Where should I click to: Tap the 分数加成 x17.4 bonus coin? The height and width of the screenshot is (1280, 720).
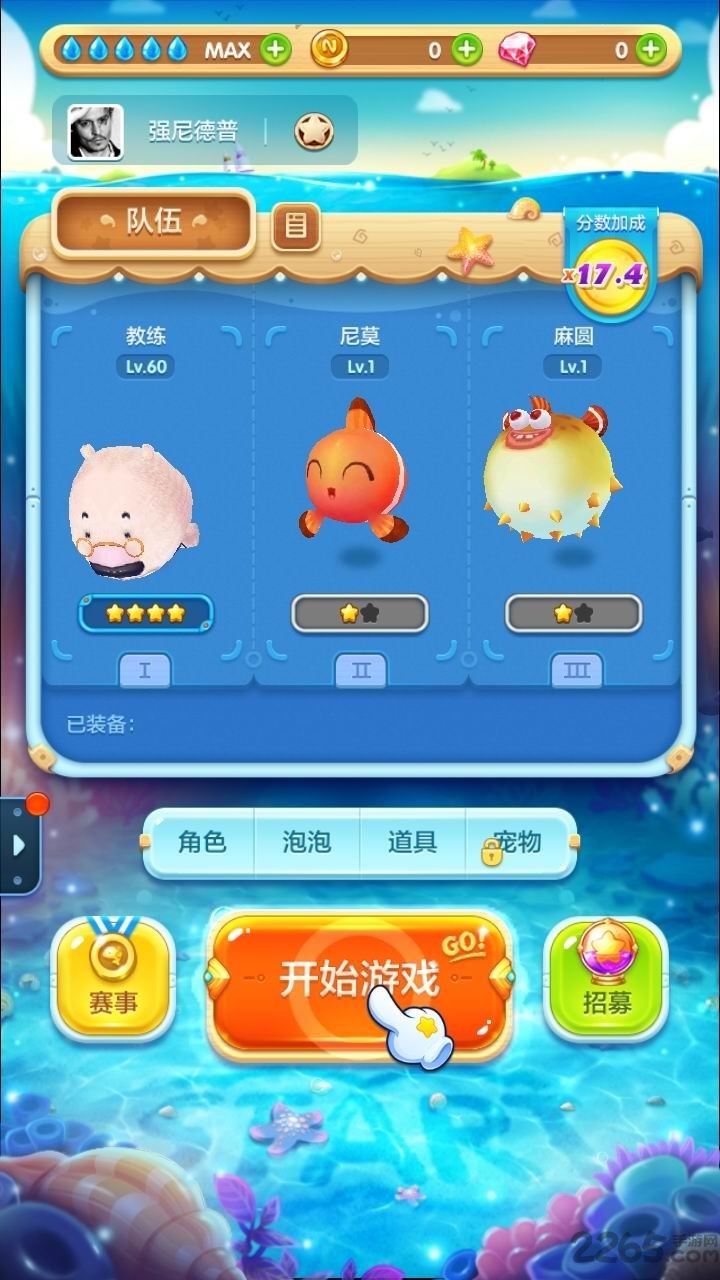[x=611, y=273]
